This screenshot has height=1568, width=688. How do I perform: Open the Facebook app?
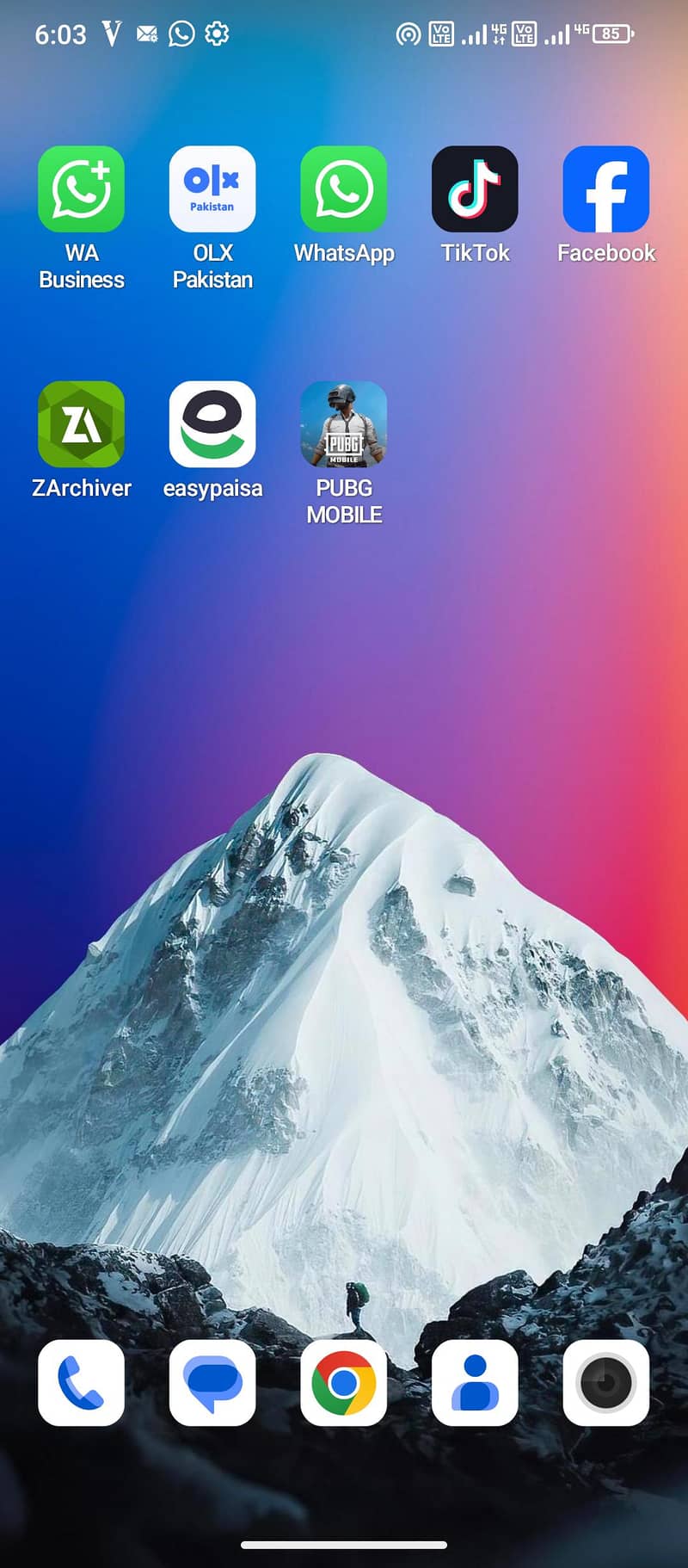[x=605, y=189]
